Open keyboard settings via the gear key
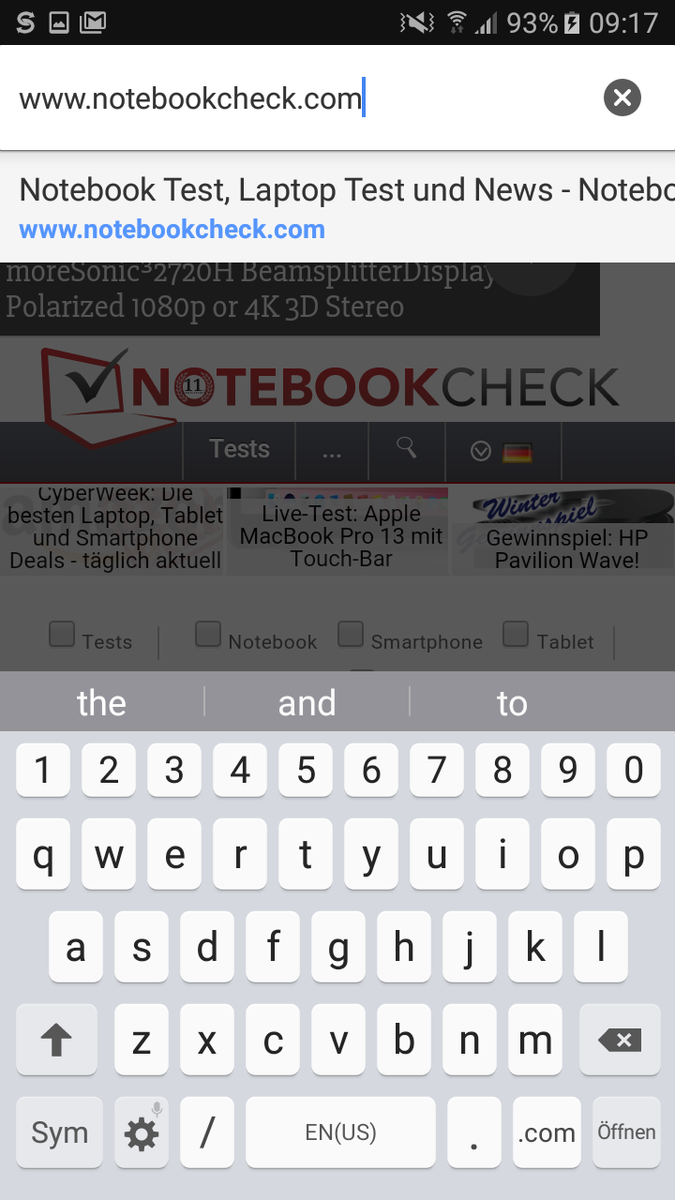The width and height of the screenshot is (675, 1200). pos(141,1132)
